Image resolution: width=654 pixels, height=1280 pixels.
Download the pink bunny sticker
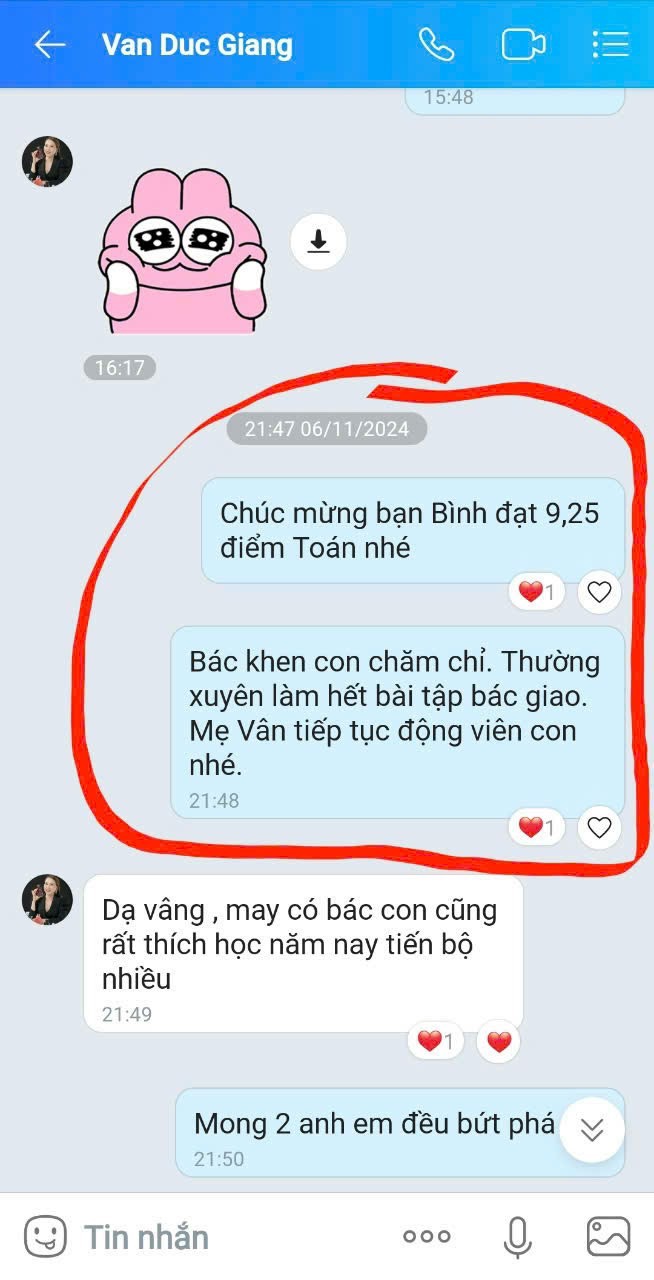[x=318, y=241]
